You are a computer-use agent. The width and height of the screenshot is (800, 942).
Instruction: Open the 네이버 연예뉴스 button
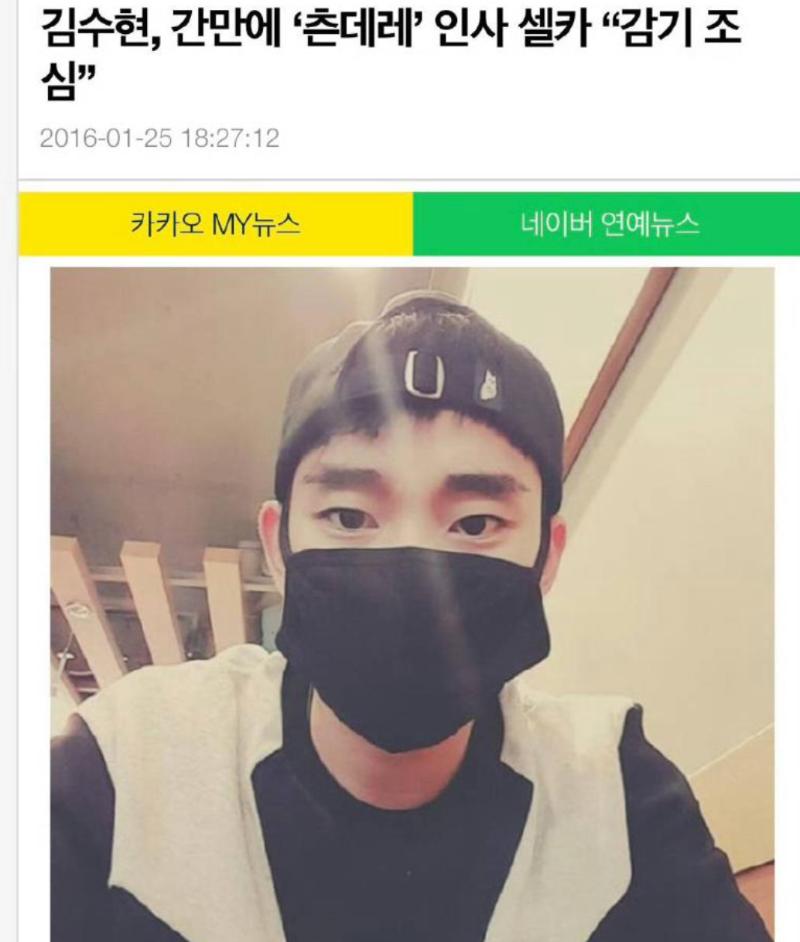[608, 224]
